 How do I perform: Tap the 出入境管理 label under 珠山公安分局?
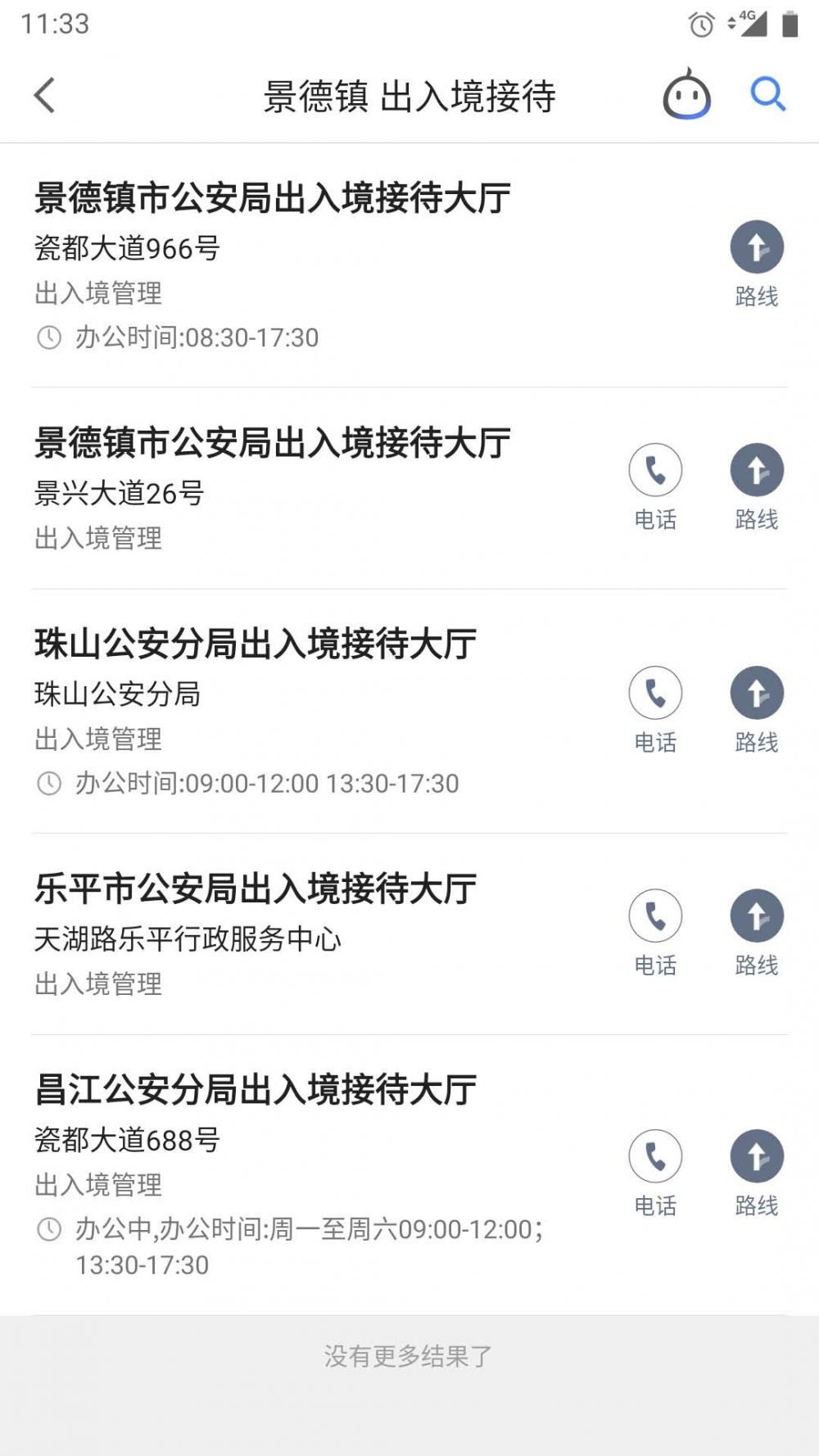tap(98, 739)
